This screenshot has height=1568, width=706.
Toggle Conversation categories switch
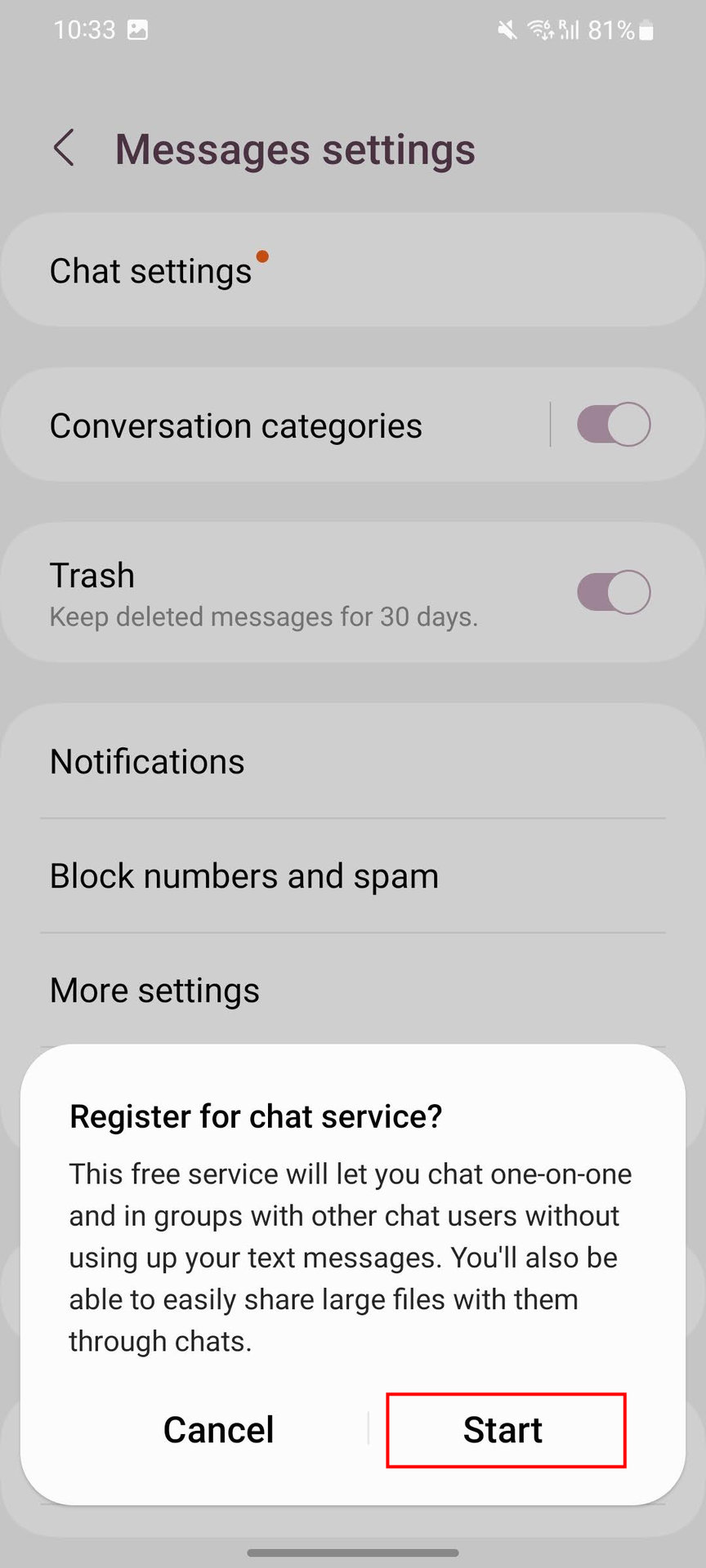(x=613, y=425)
